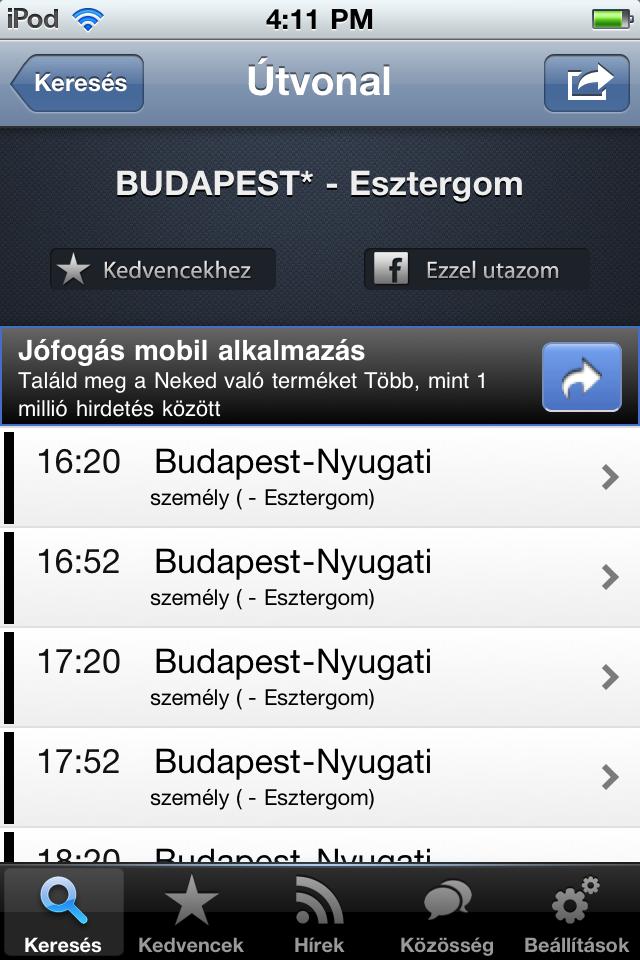Go back to Keresés screen
The image size is (640, 960).
point(78,83)
